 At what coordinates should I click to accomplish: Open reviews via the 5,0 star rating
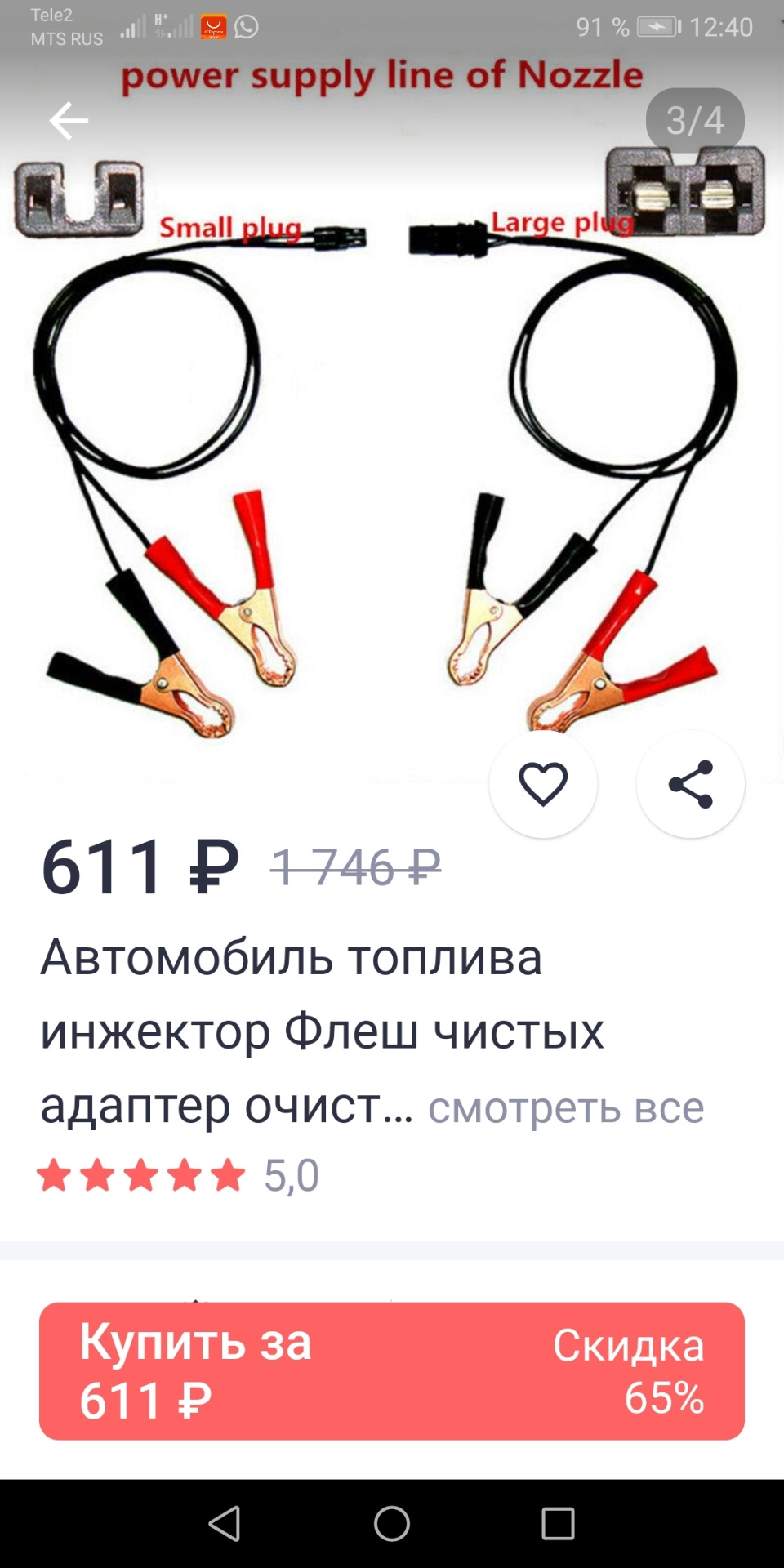click(178, 1175)
